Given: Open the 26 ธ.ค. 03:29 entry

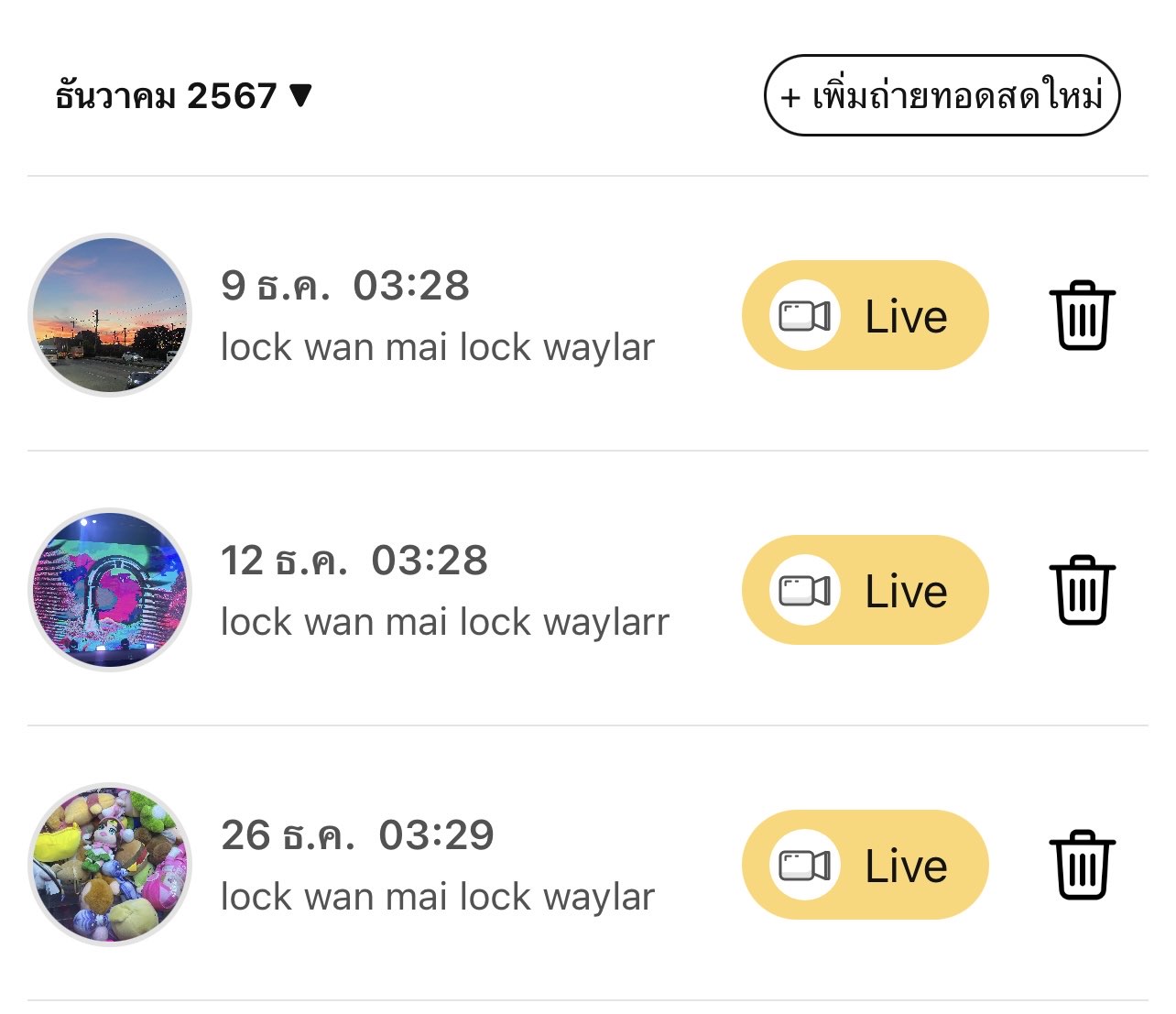Looking at the screenshot, I should pos(437,866).
